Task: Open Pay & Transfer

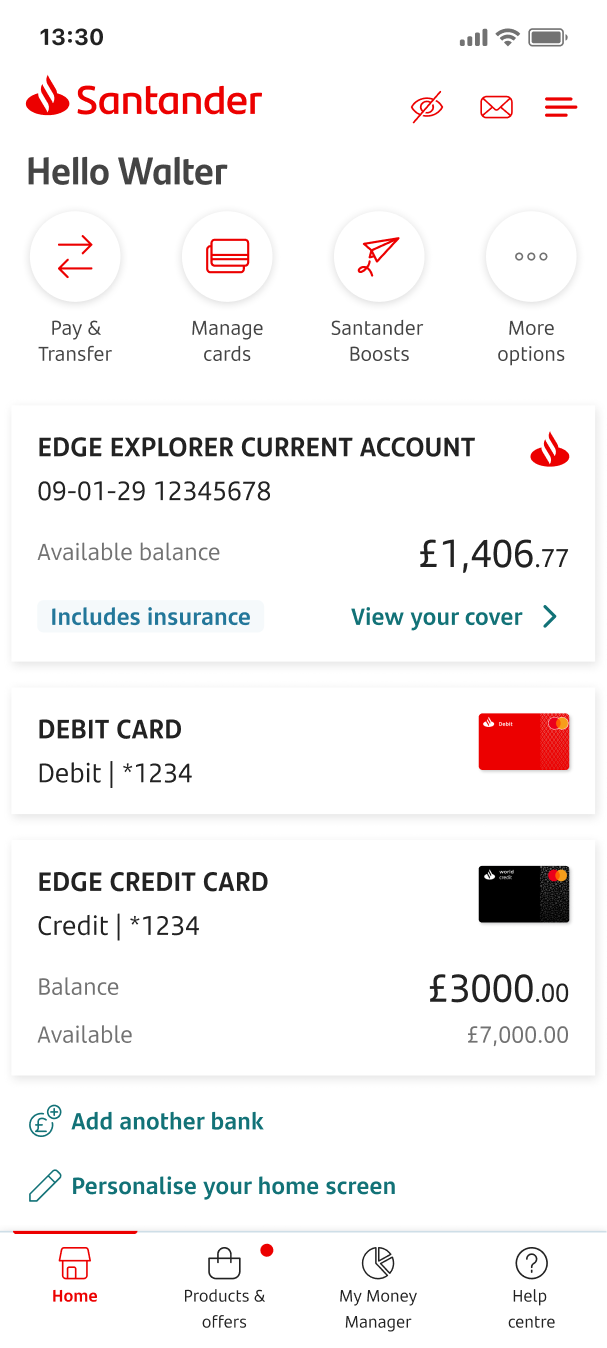Action: pos(75,257)
